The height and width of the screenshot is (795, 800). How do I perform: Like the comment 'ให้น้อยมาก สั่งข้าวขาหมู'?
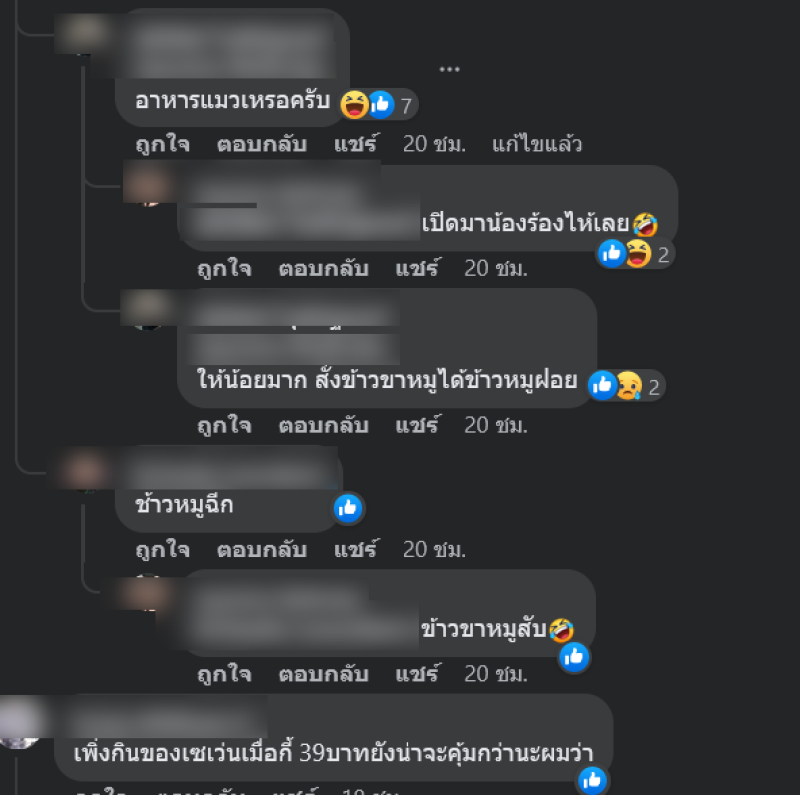[224, 425]
